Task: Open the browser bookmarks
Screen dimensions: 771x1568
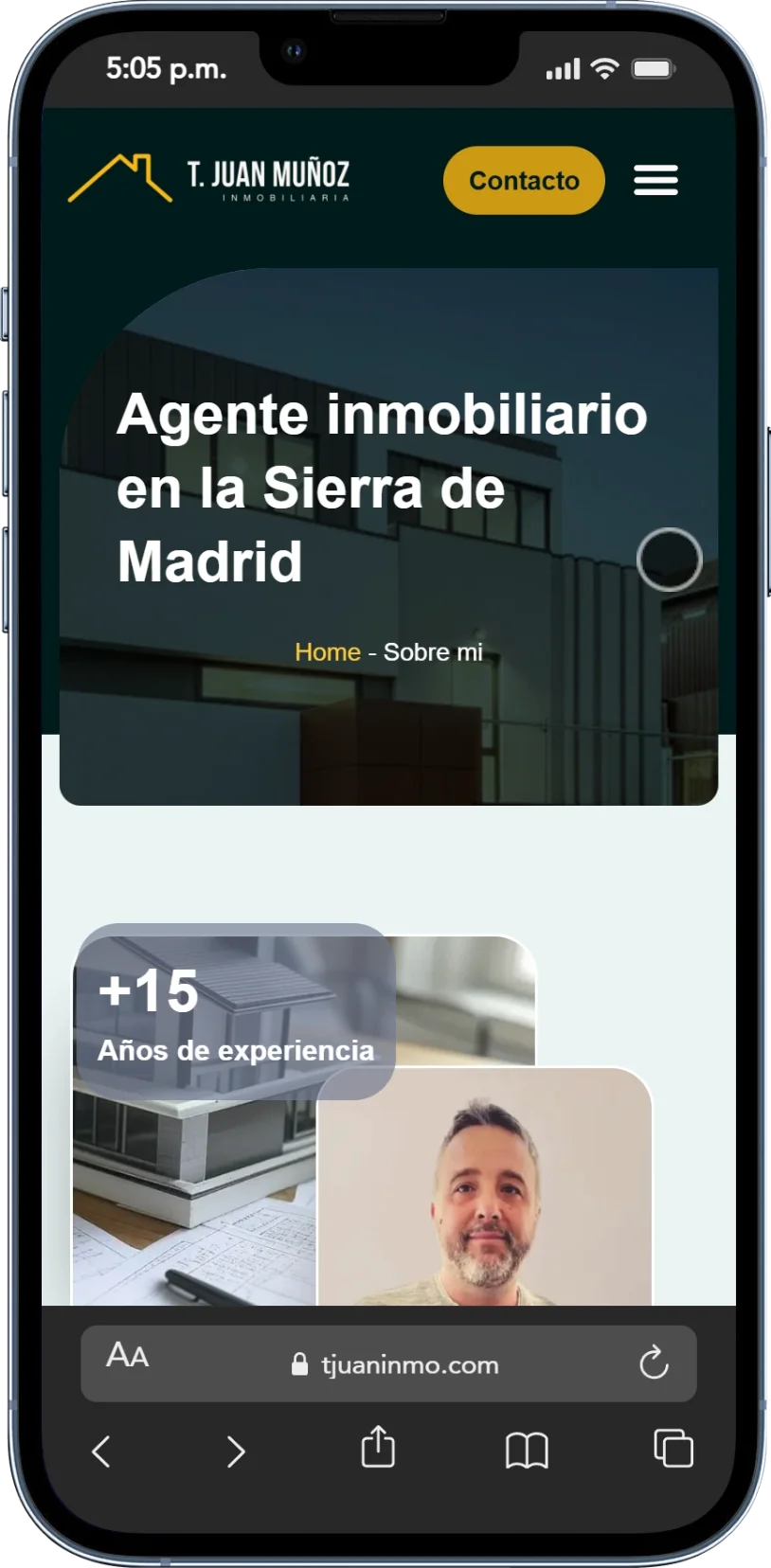Action: (x=527, y=1450)
